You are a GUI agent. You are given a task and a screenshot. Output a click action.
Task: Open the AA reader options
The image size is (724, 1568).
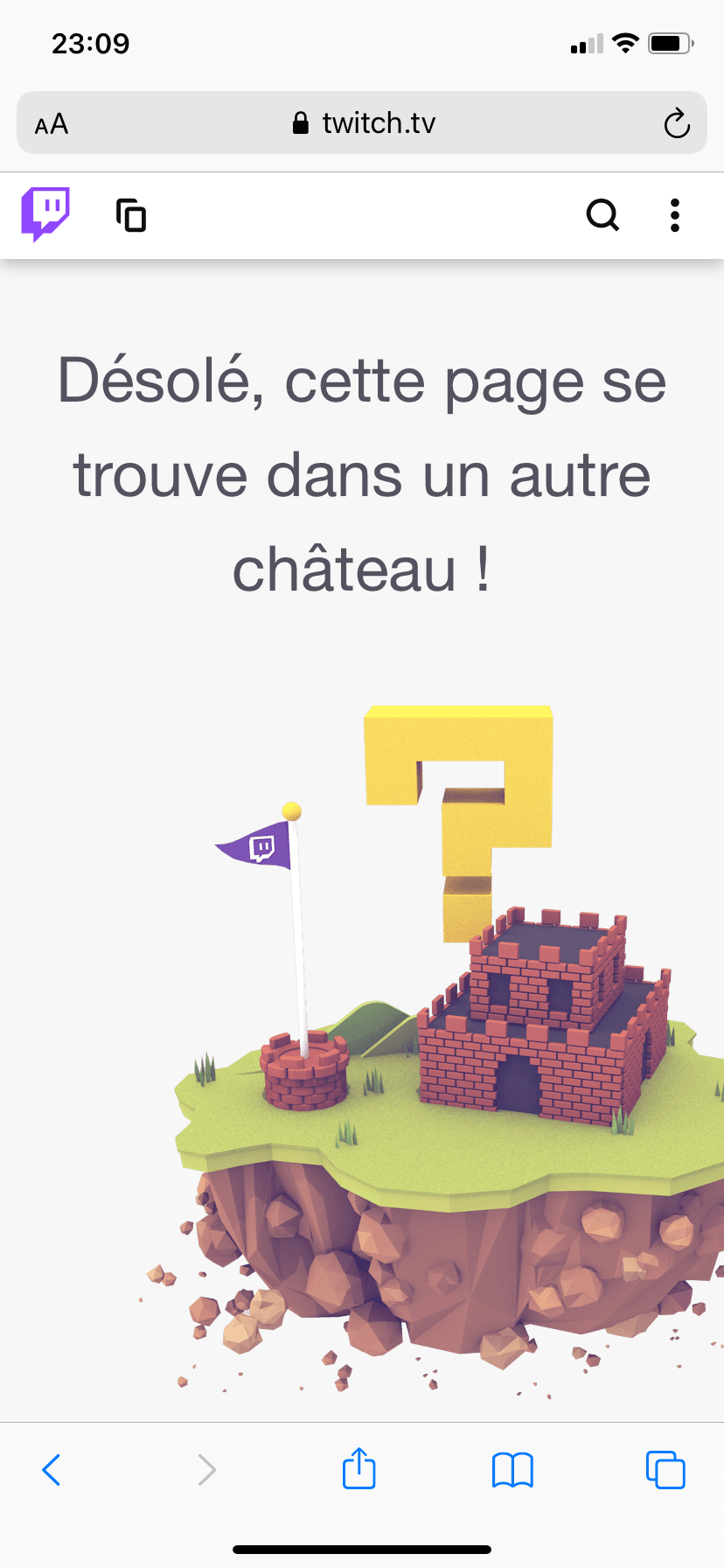52,124
